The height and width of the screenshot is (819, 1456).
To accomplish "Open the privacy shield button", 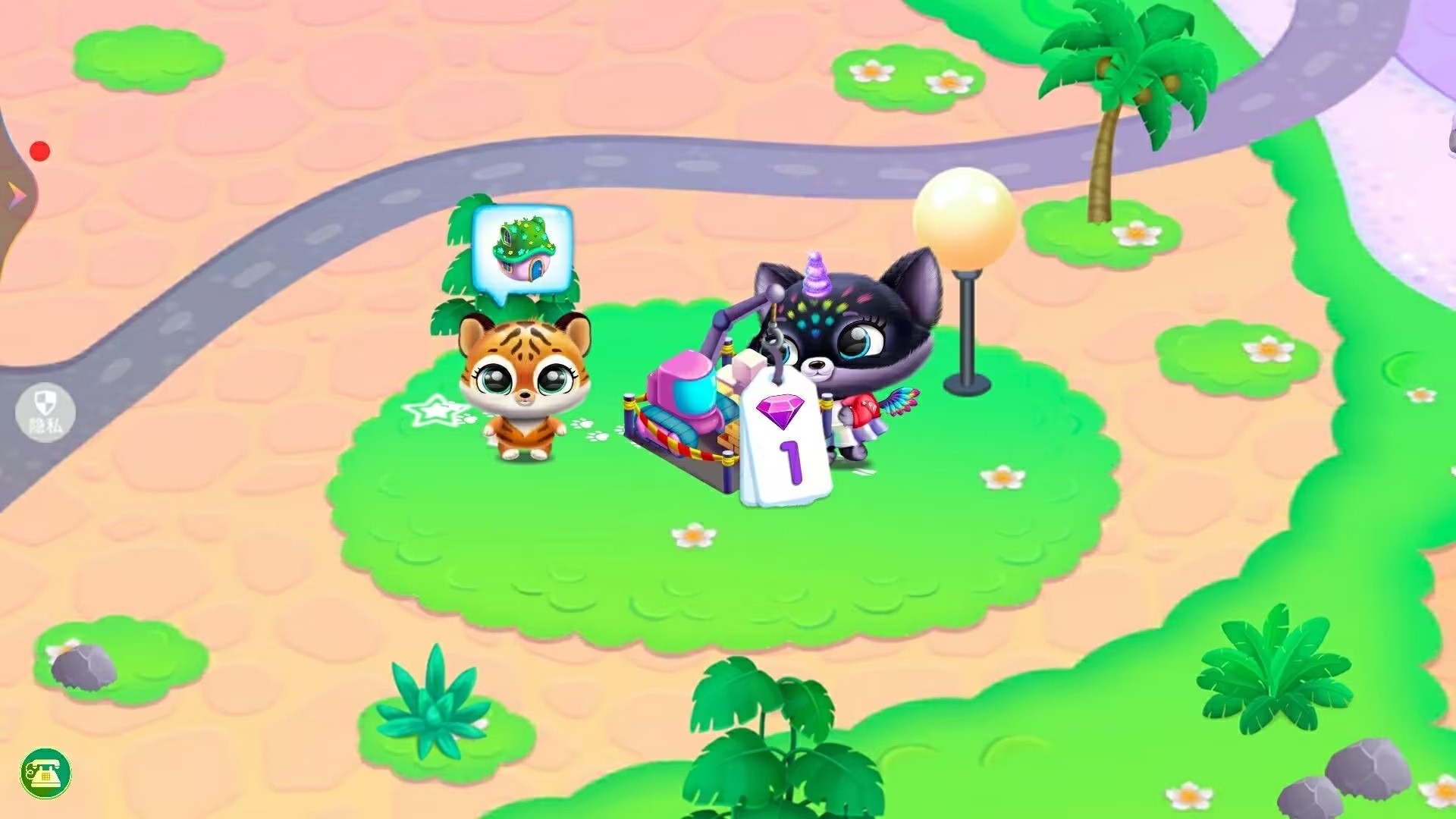I will (45, 412).
